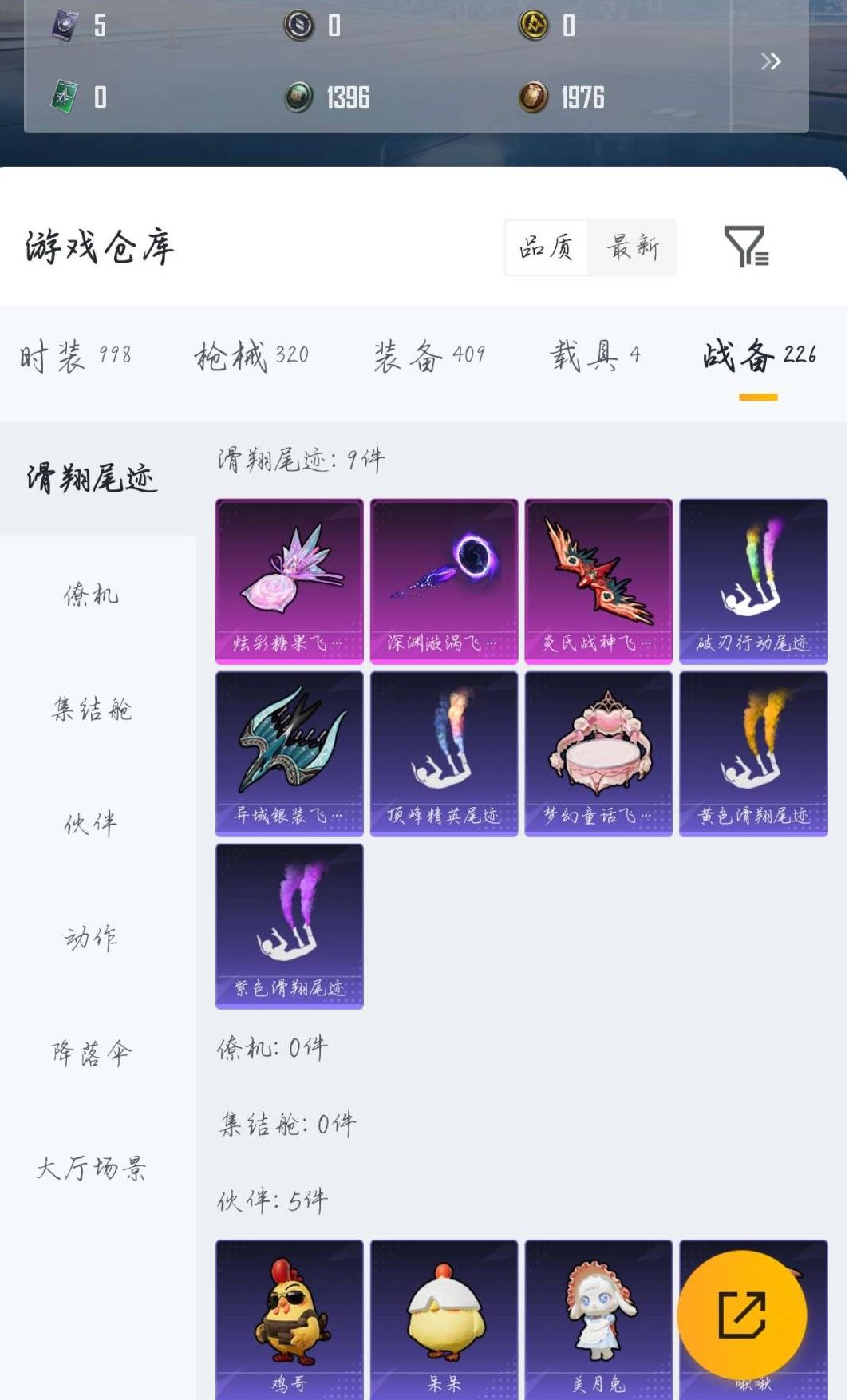Image resolution: width=849 pixels, height=1400 pixels.
Task: Expand the currency panel with double-arrow chevron
Action: coord(769,61)
